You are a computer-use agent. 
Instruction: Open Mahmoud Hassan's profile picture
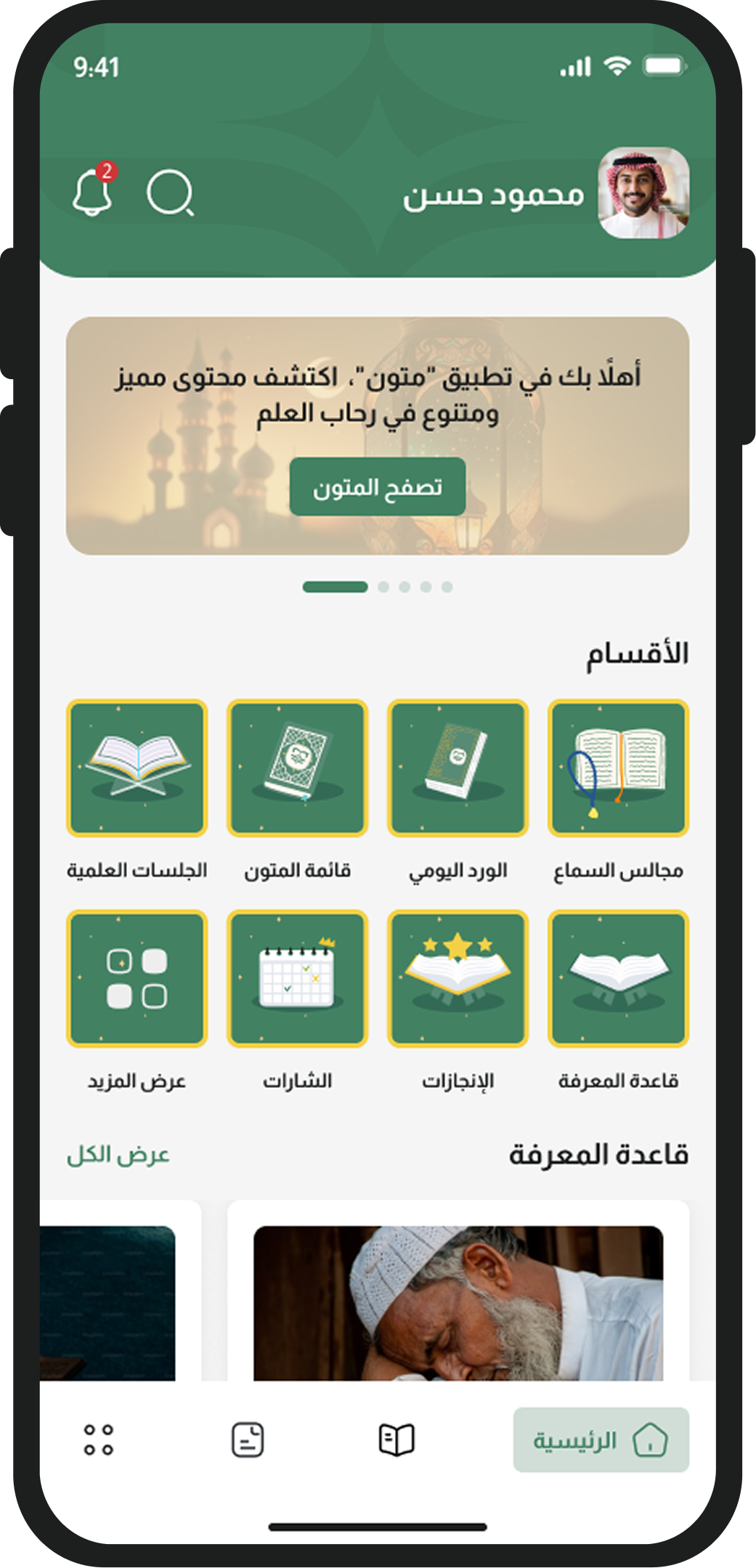tap(643, 193)
